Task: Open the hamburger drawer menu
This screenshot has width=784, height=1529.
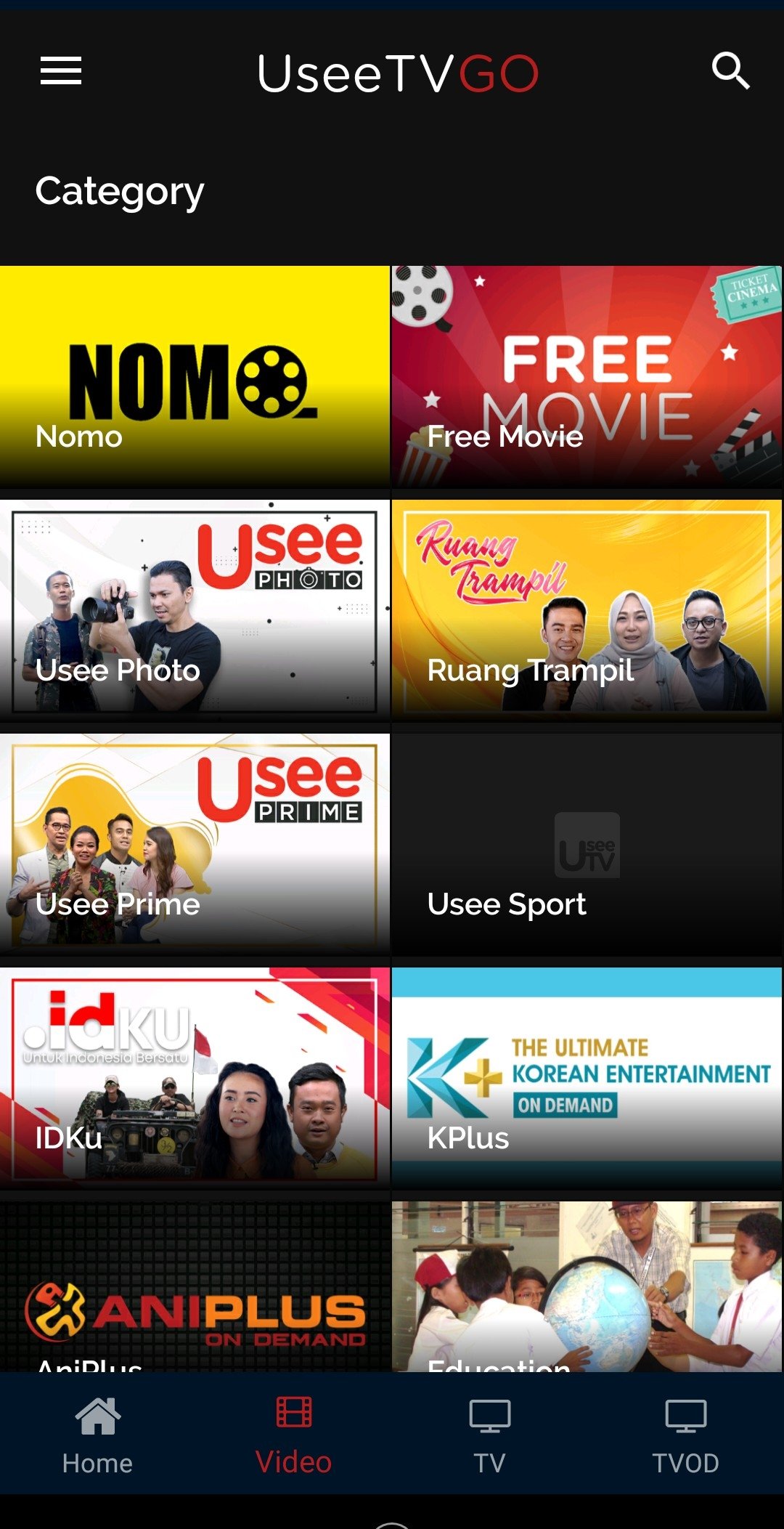Action: point(61,71)
